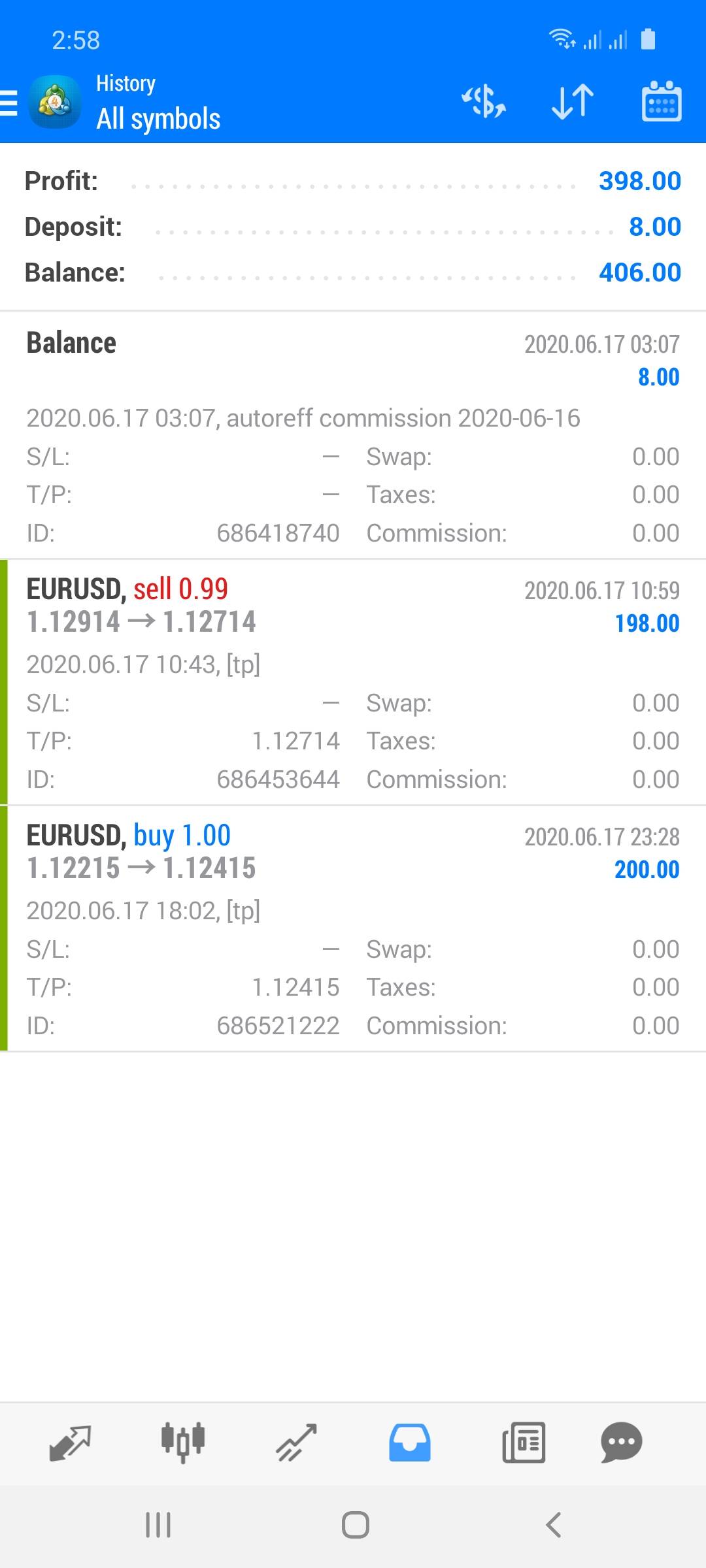
Task: Select the EURUSD sell 0.99 trade
Action: (353, 683)
